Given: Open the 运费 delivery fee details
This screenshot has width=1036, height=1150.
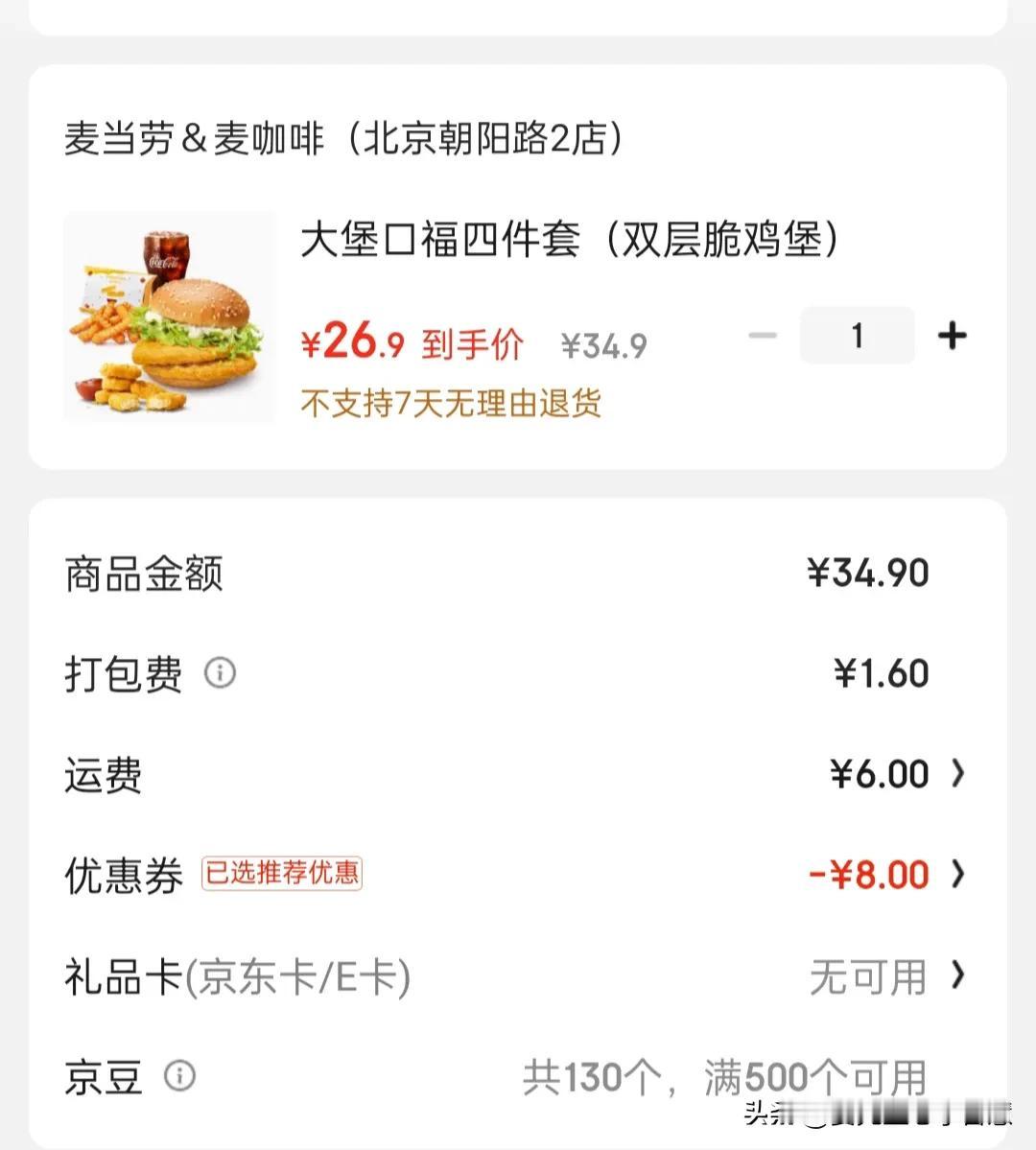Looking at the screenshot, I should [956, 773].
